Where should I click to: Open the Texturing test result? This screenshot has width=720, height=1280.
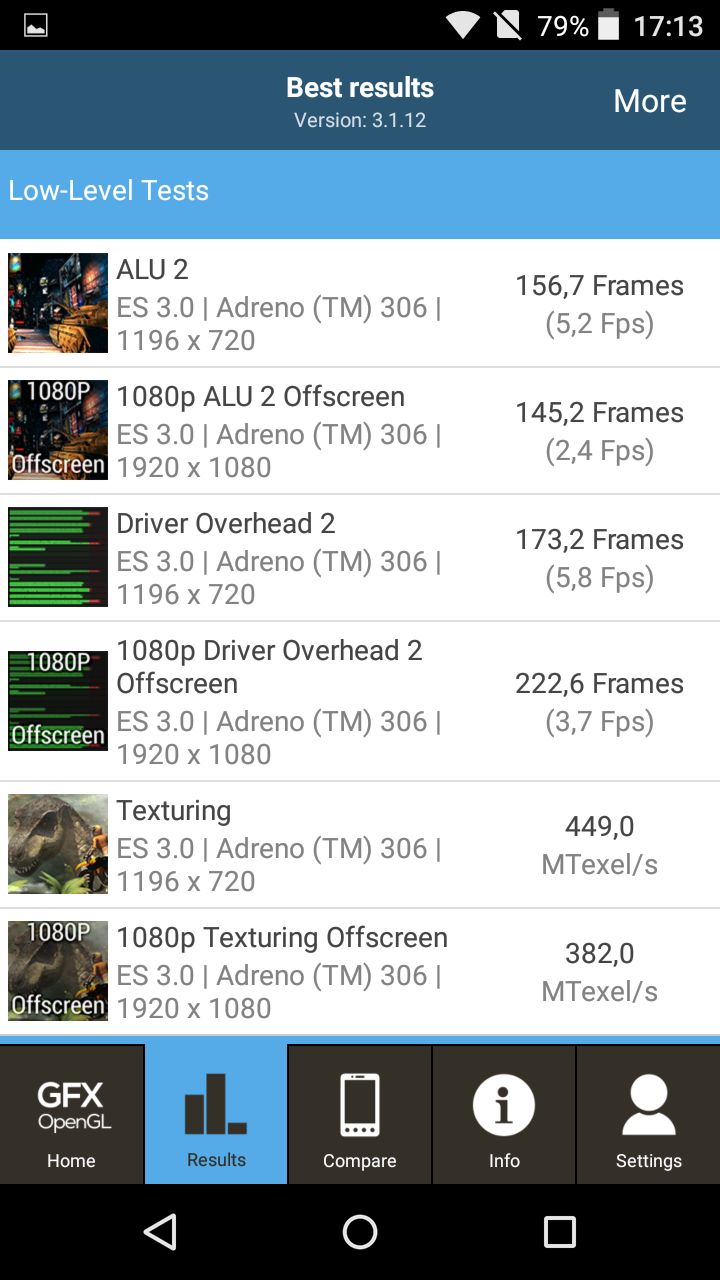click(x=360, y=844)
